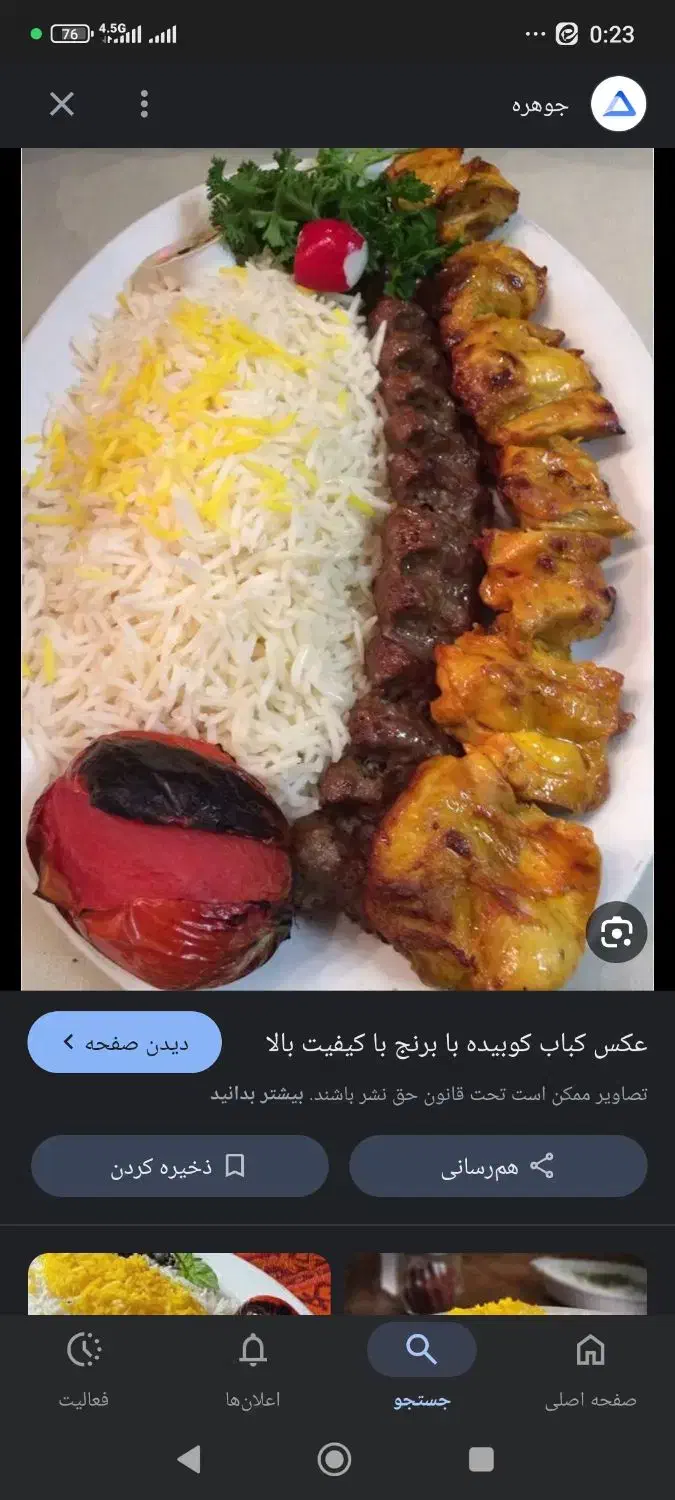This screenshot has width=675, height=1500.
Task: Tap the system back button
Action: click(188, 1460)
